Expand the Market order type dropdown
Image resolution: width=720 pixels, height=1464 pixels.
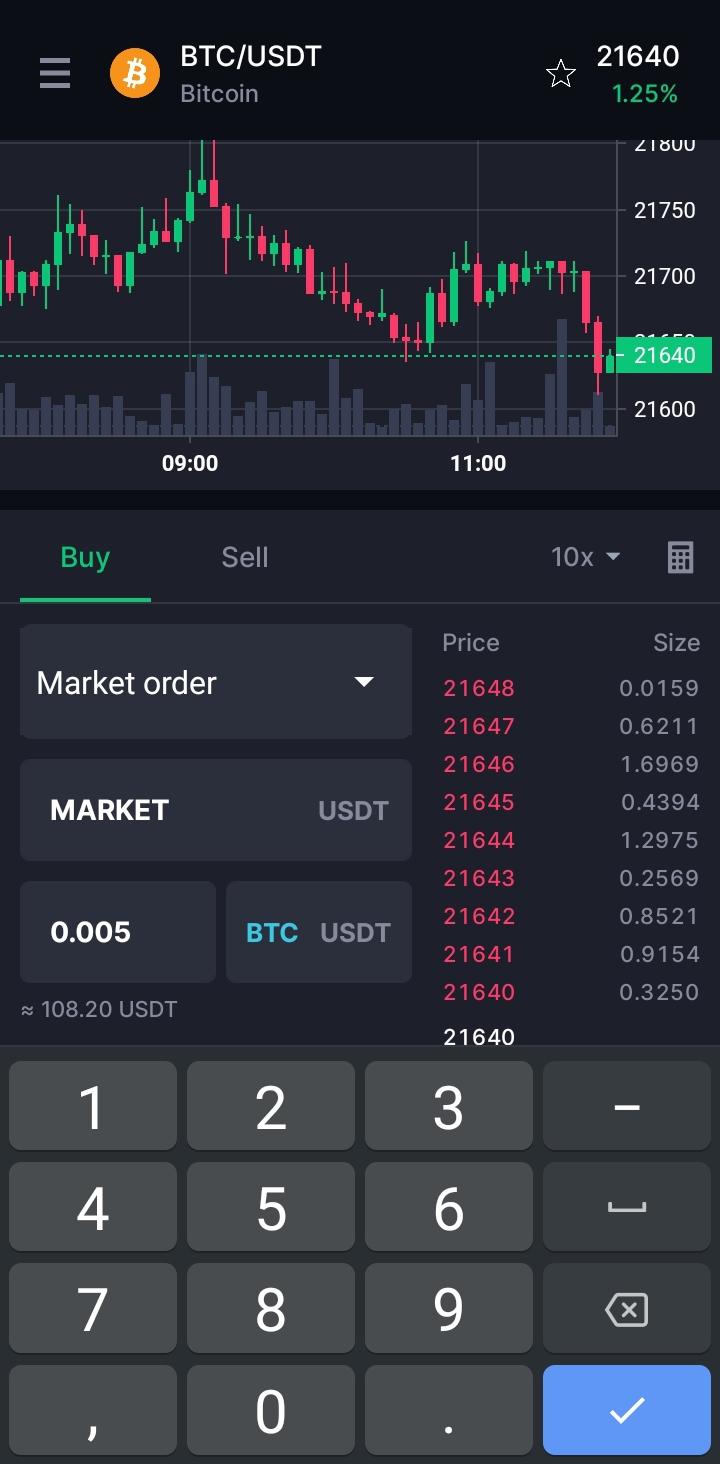[216, 682]
